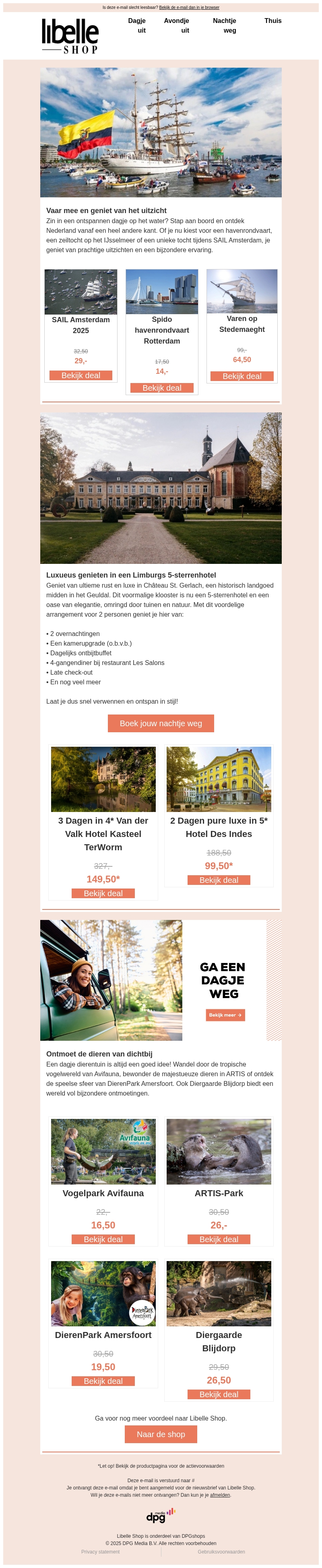The image size is (322, 1568).
Task: View the Varen op Stedemaeght deal
Action: point(242,376)
